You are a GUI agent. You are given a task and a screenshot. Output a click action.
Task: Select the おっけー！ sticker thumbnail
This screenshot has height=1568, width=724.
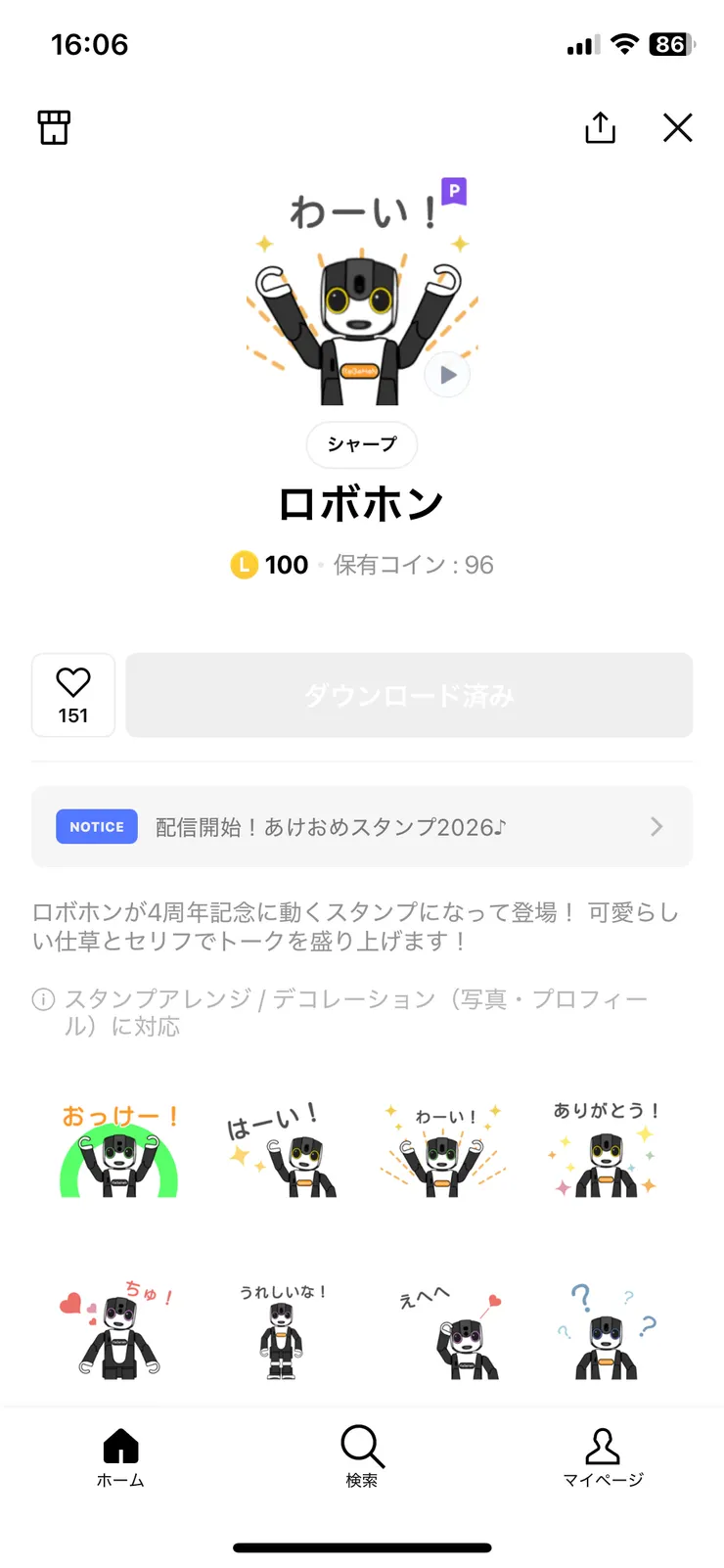click(x=118, y=1152)
